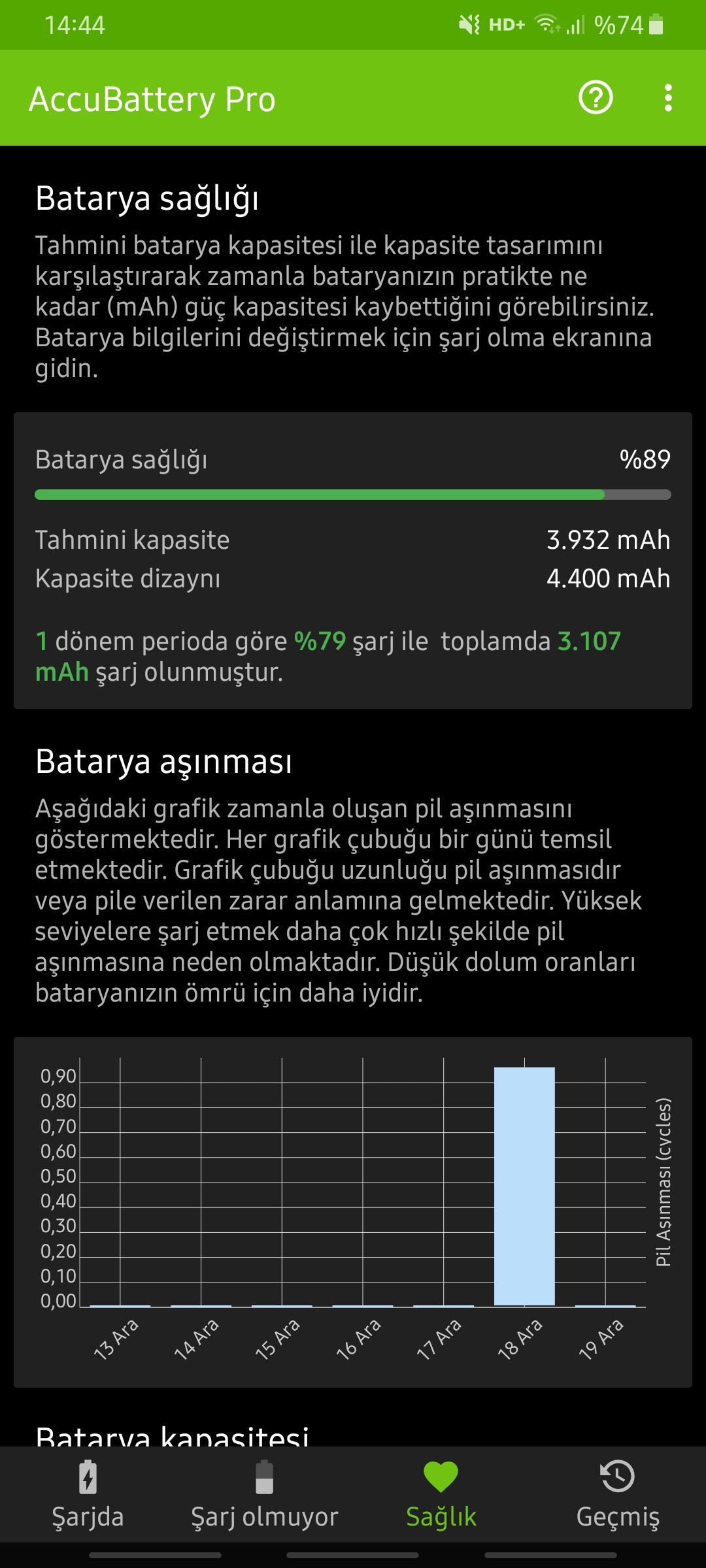Switch to the Şarjda tab
The height and width of the screenshot is (1568, 706).
tap(88, 1495)
